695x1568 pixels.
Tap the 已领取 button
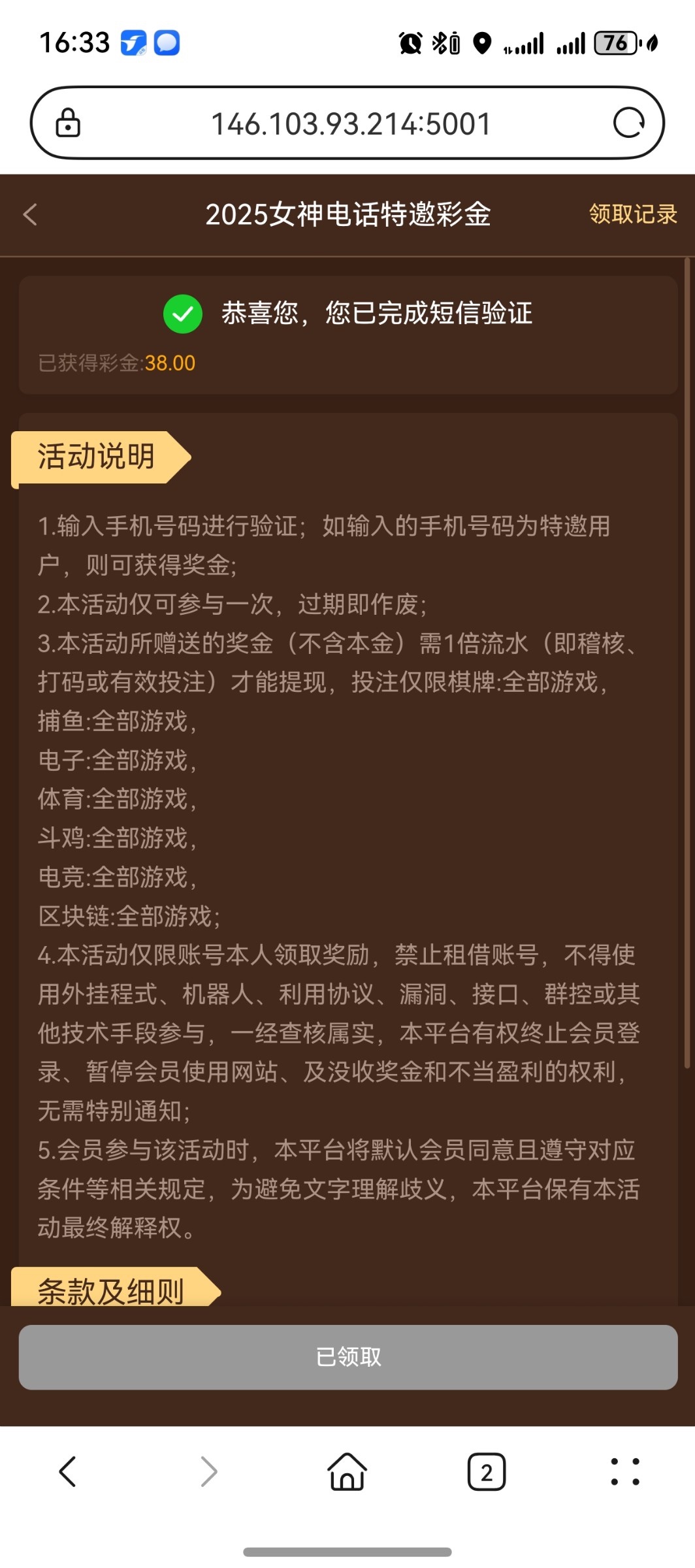347,1357
